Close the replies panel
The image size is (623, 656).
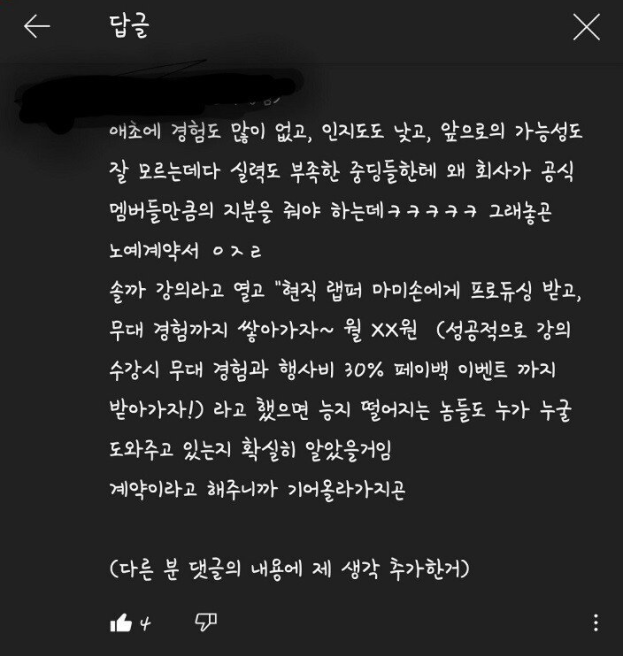[586, 27]
